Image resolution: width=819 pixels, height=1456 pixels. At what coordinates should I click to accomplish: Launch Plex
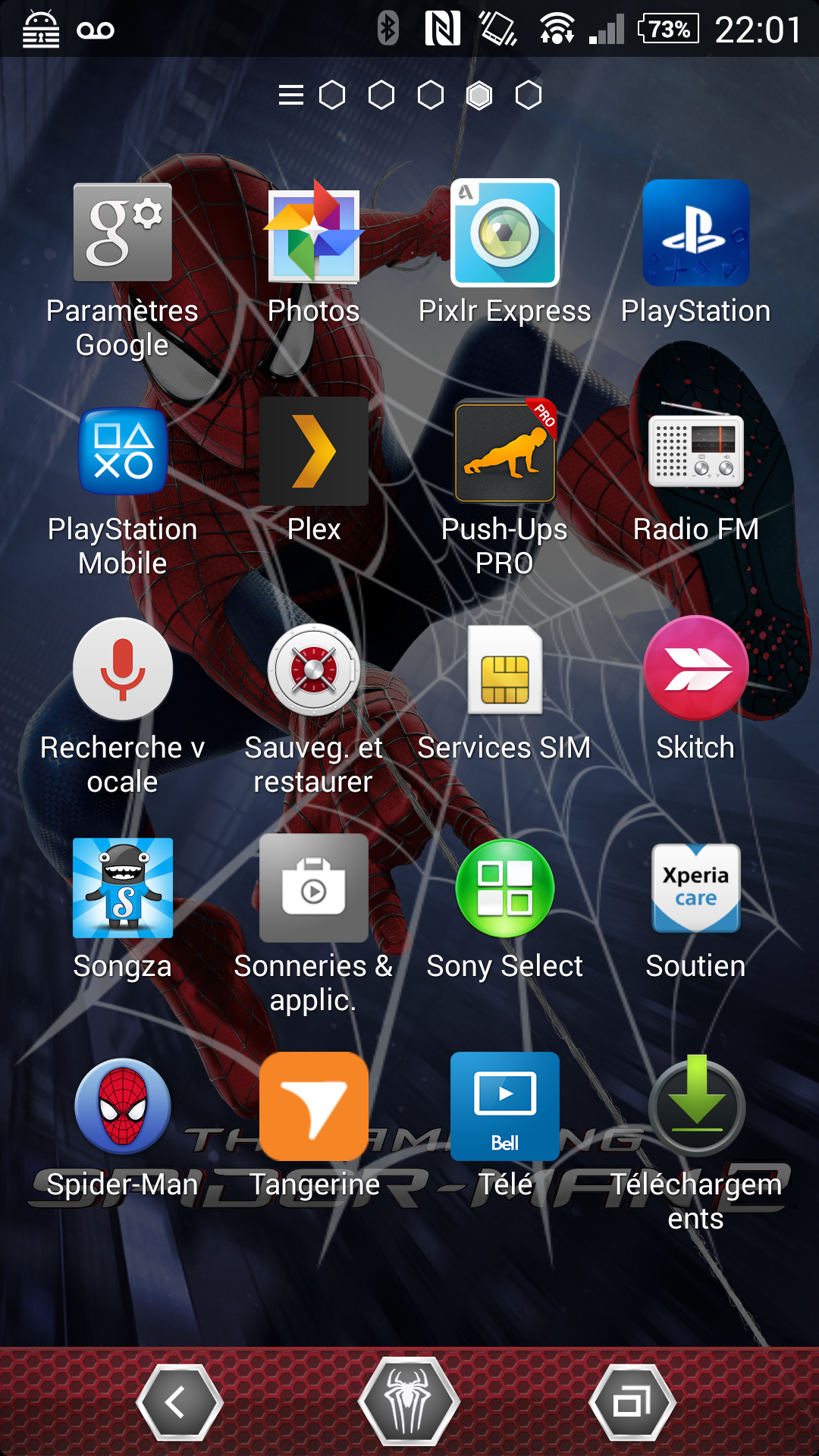(313, 451)
